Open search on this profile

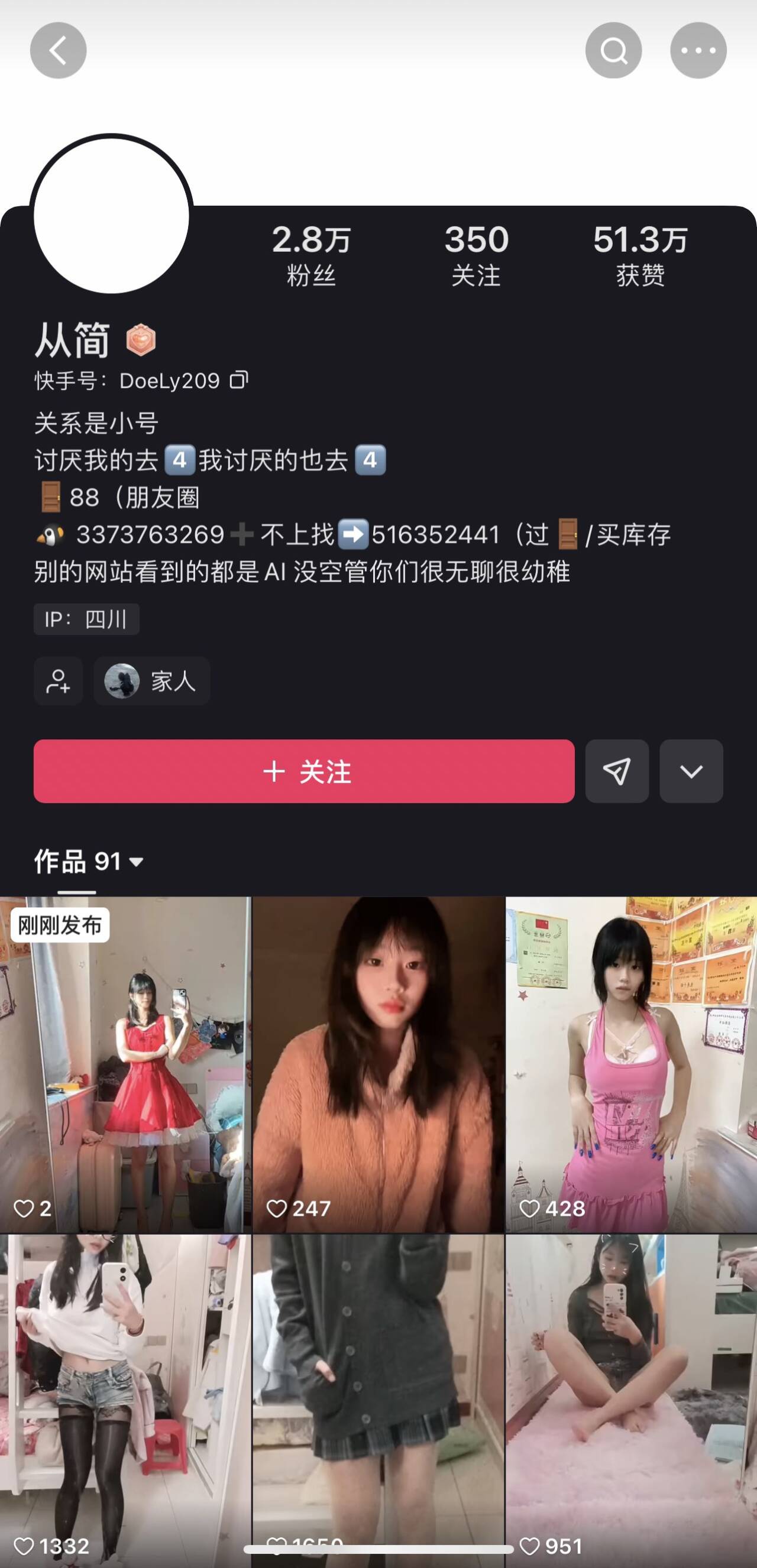(x=613, y=50)
